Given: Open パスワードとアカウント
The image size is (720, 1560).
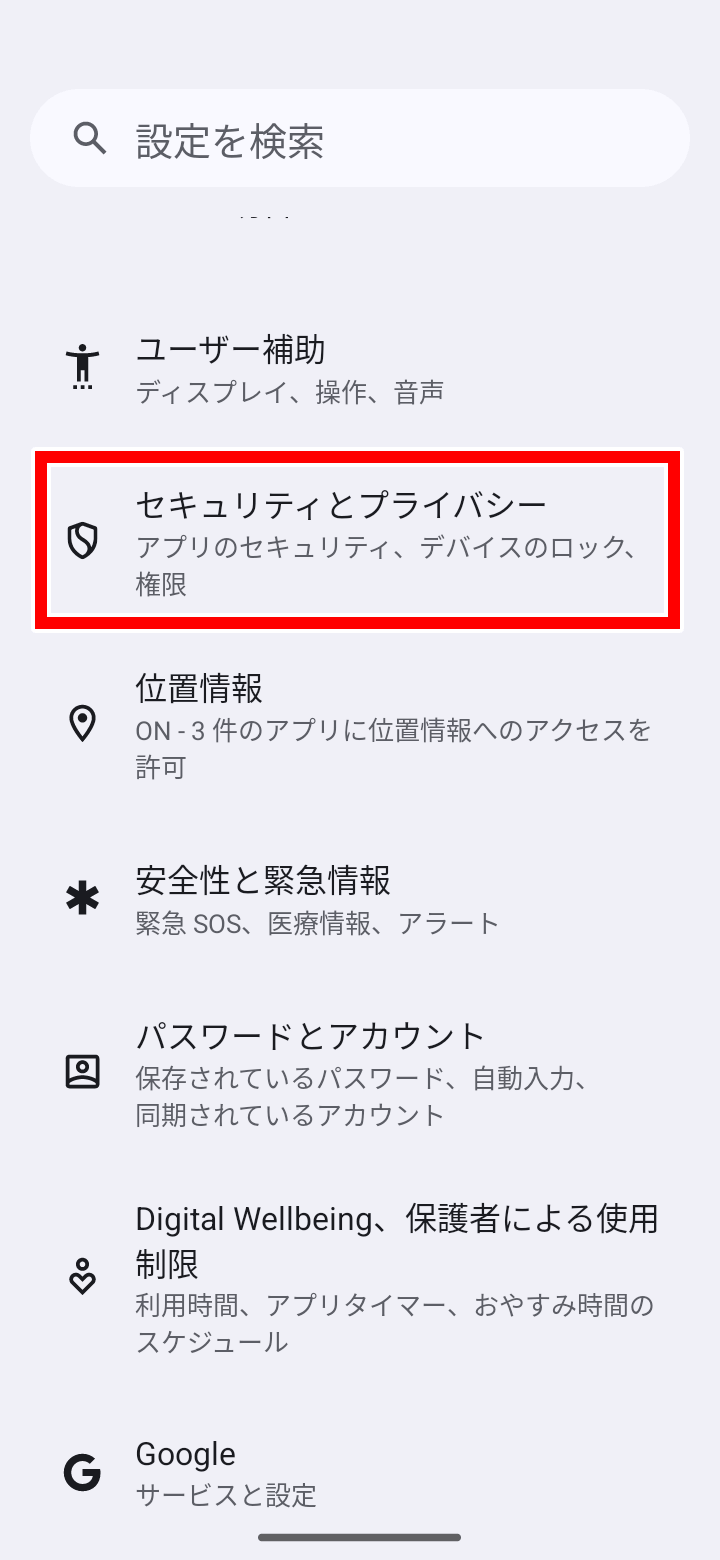Looking at the screenshot, I should pyautogui.click(x=360, y=1073).
